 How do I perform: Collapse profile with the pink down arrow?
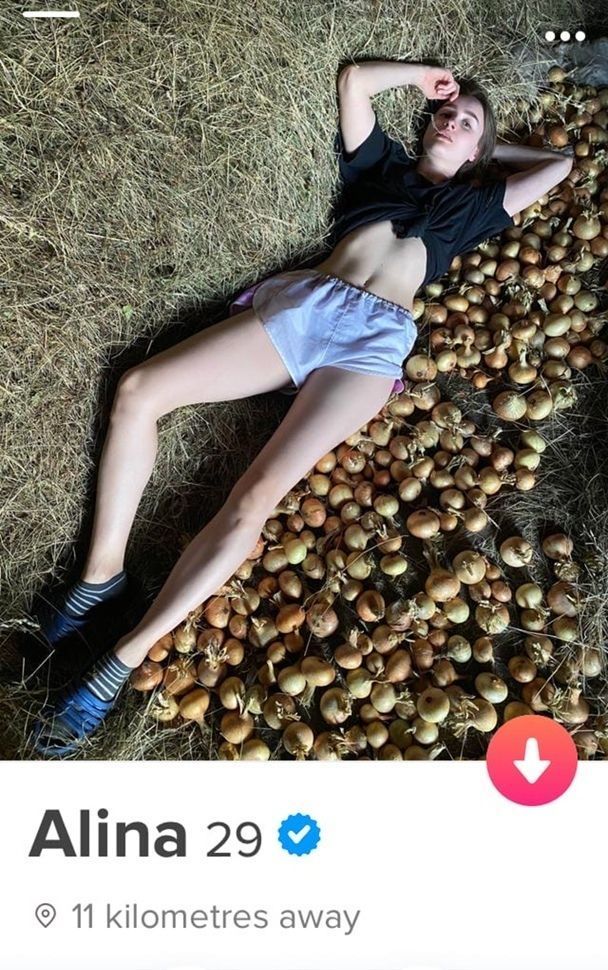coord(531,761)
